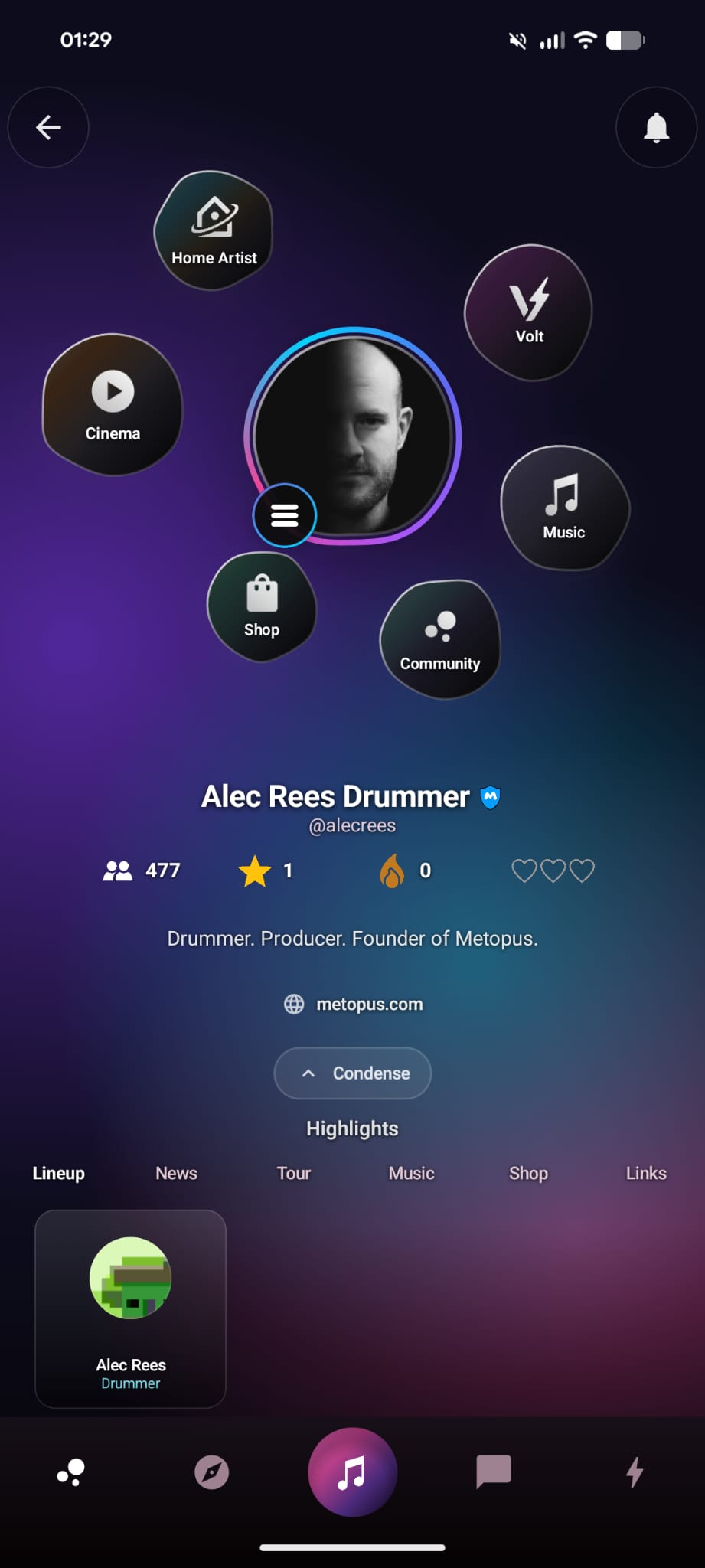The height and width of the screenshot is (1568, 705).
Task: Open the Community bubble
Action: pos(440,639)
